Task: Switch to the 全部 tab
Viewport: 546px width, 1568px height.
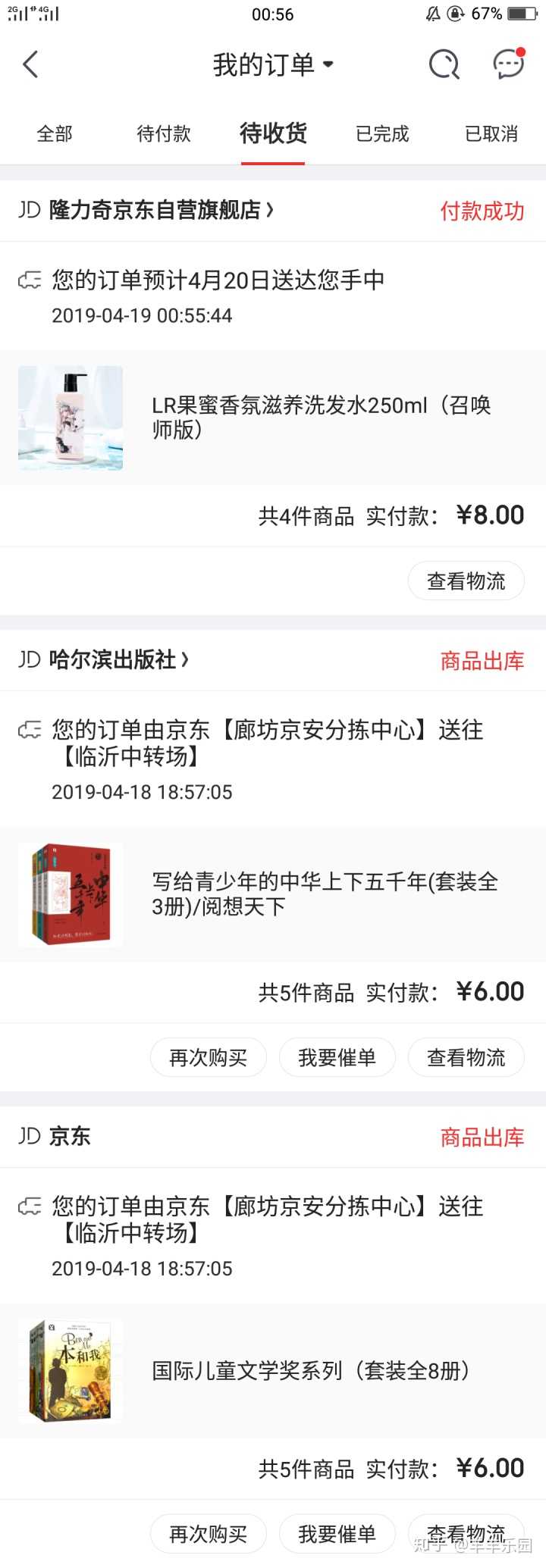Action: (x=55, y=134)
